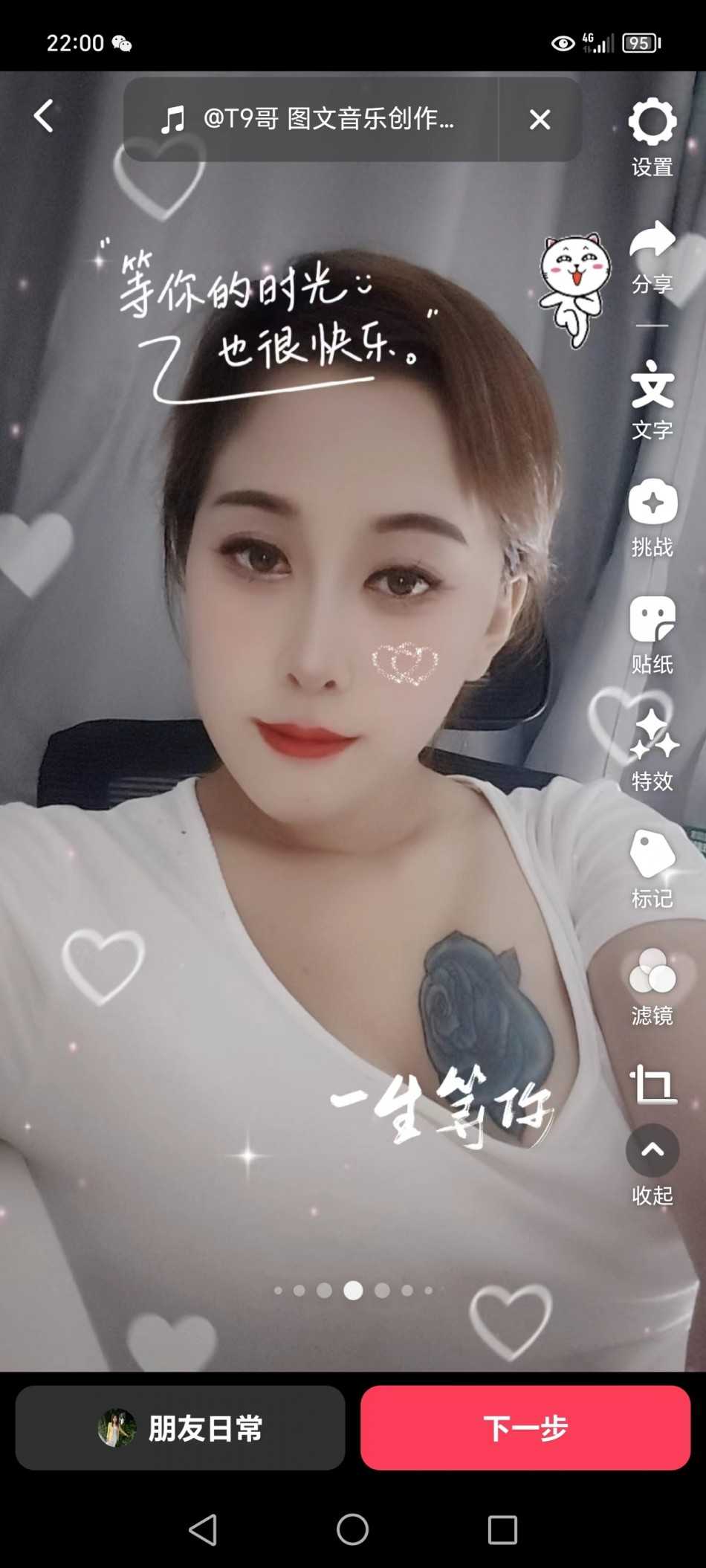Choose a 滤镜 filter
This screenshot has height=1568, width=706.
pos(652,985)
